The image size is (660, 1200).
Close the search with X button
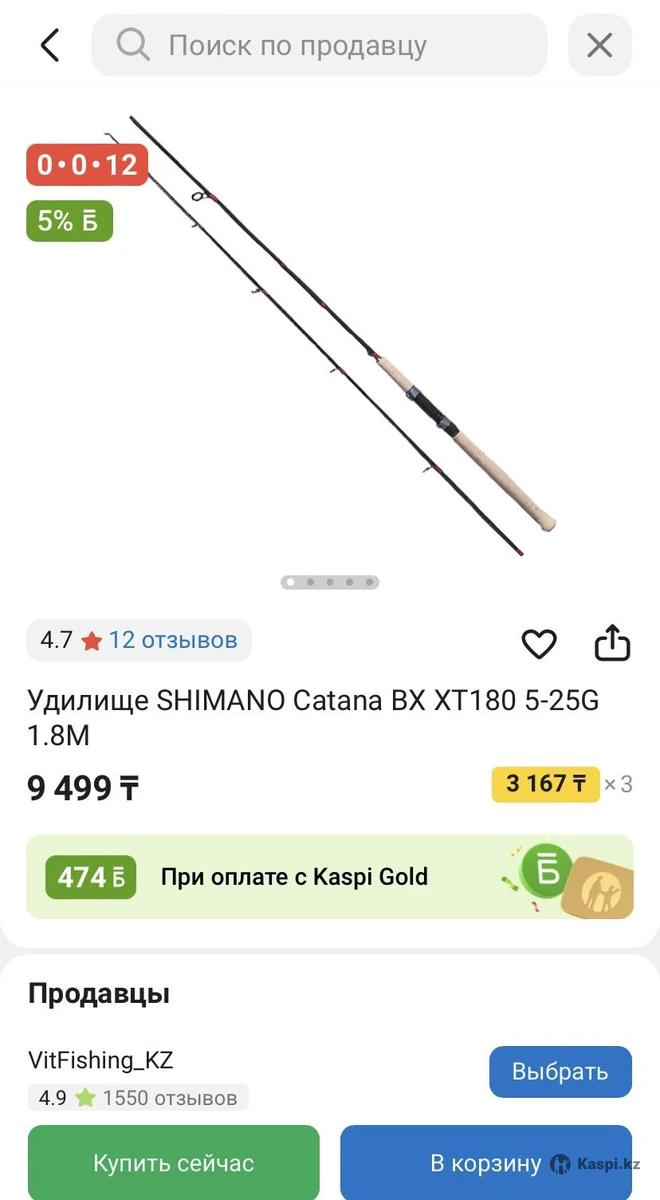click(x=599, y=45)
